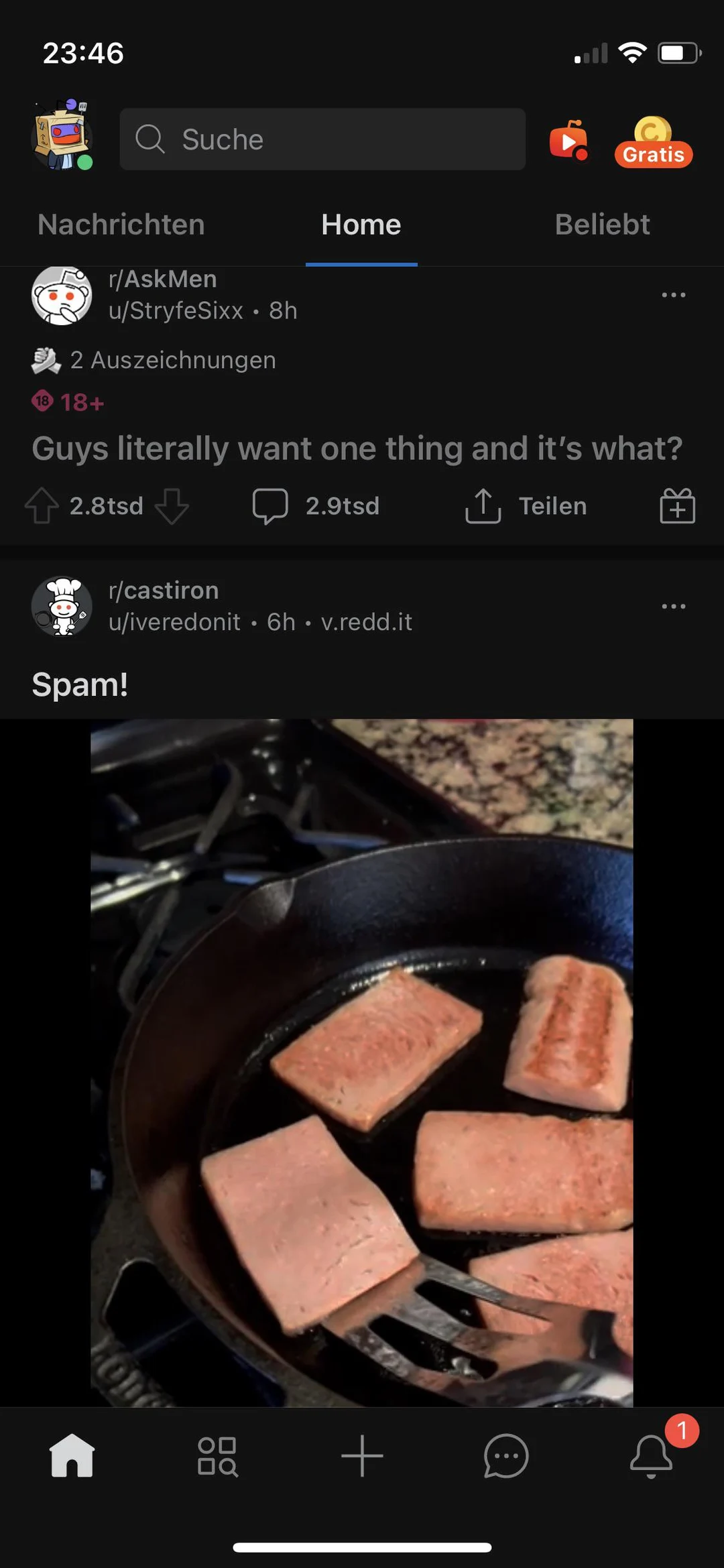Open the communities discover tab
The image size is (724, 1568).
coord(217,1456)
